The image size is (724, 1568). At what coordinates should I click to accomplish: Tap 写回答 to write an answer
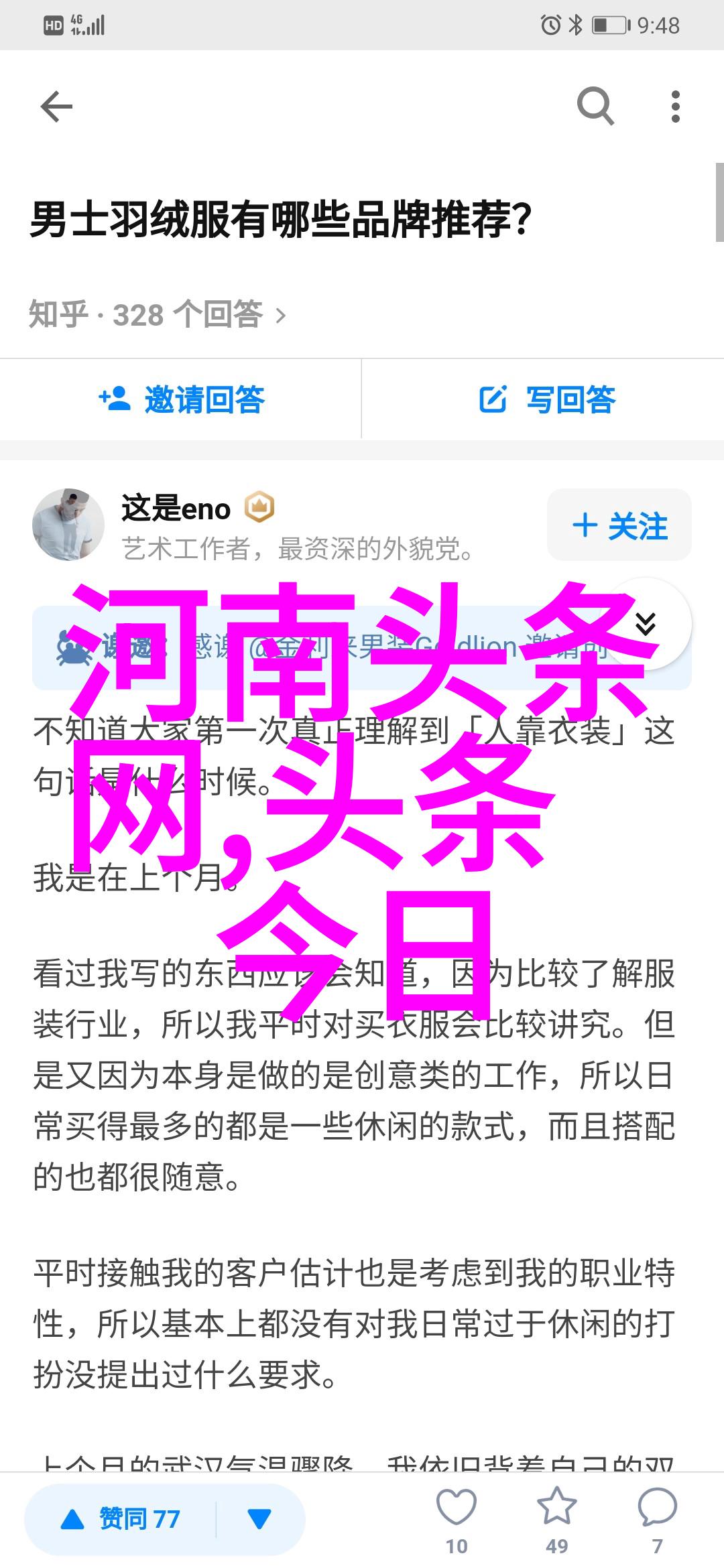pos(546,399)
